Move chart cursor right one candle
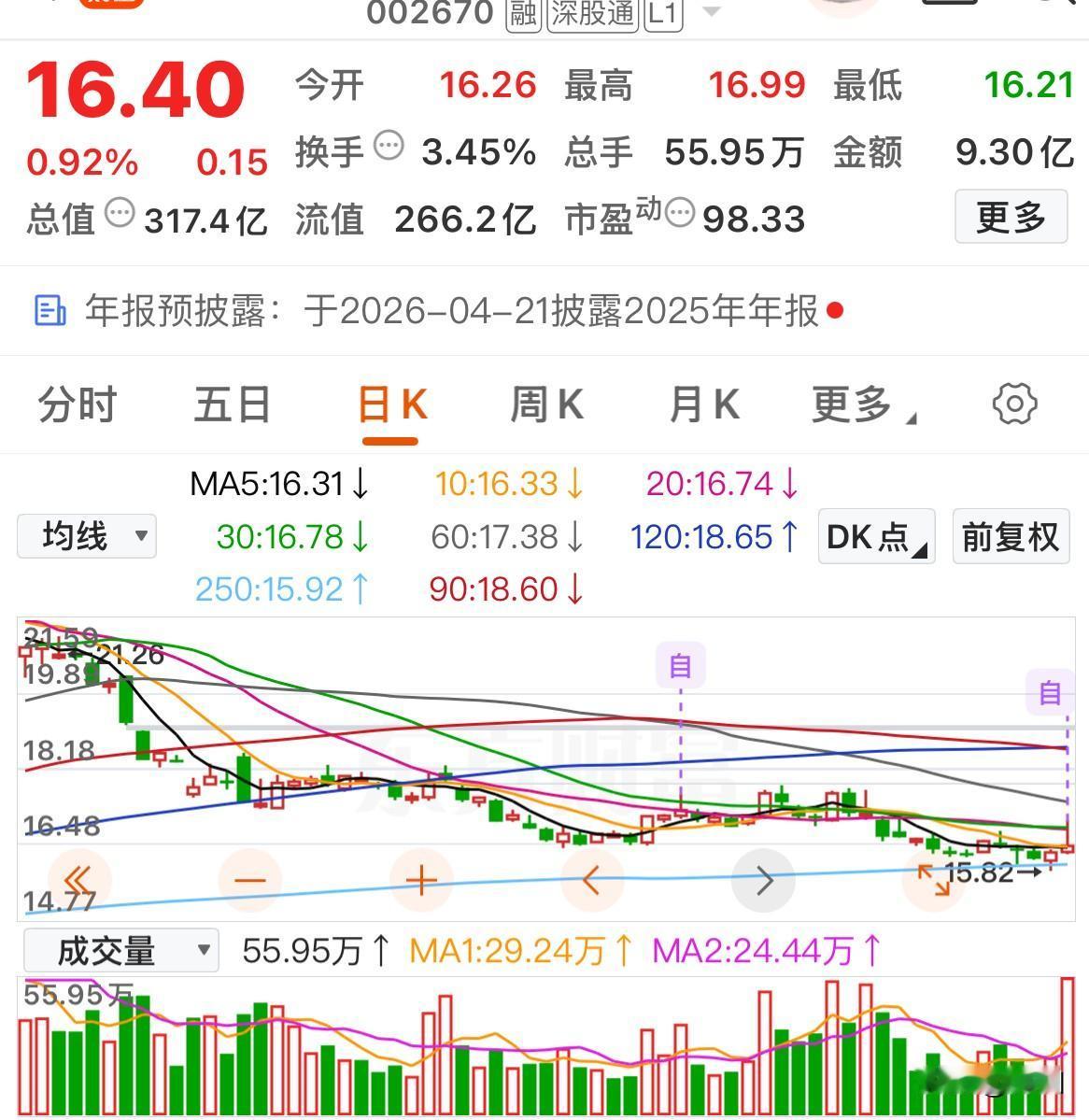 click(763, 880)
